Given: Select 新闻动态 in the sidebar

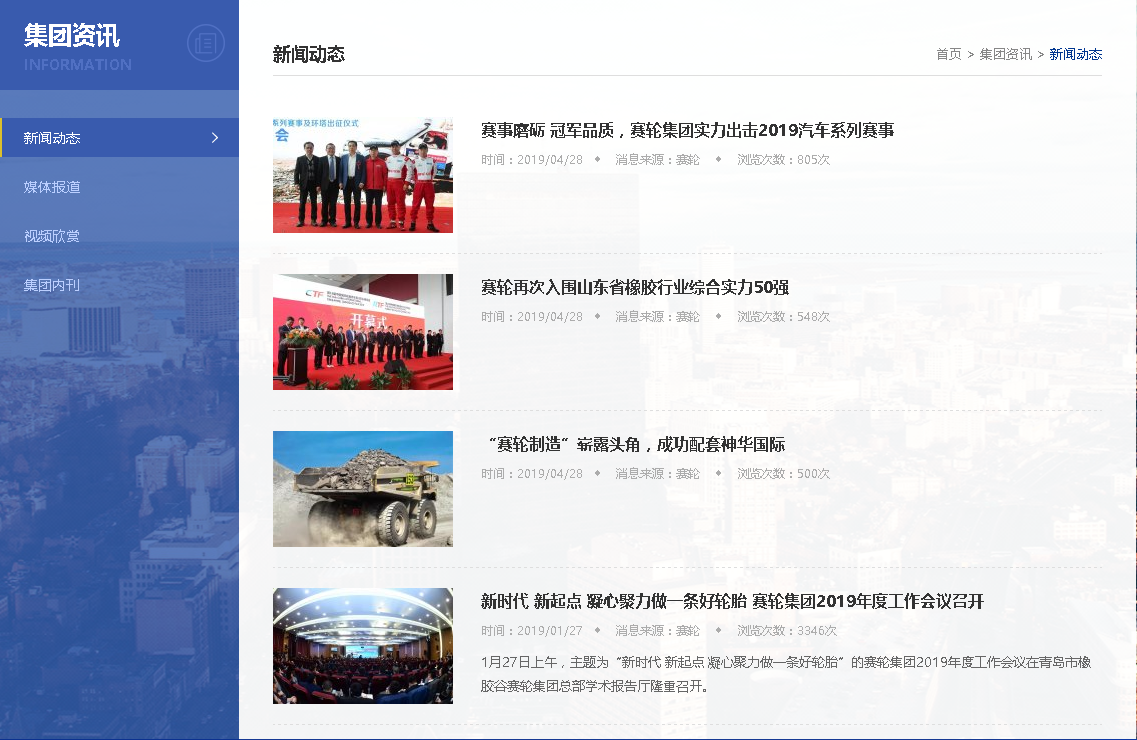Looking at the screenshot, I should [x=52, y=138].
